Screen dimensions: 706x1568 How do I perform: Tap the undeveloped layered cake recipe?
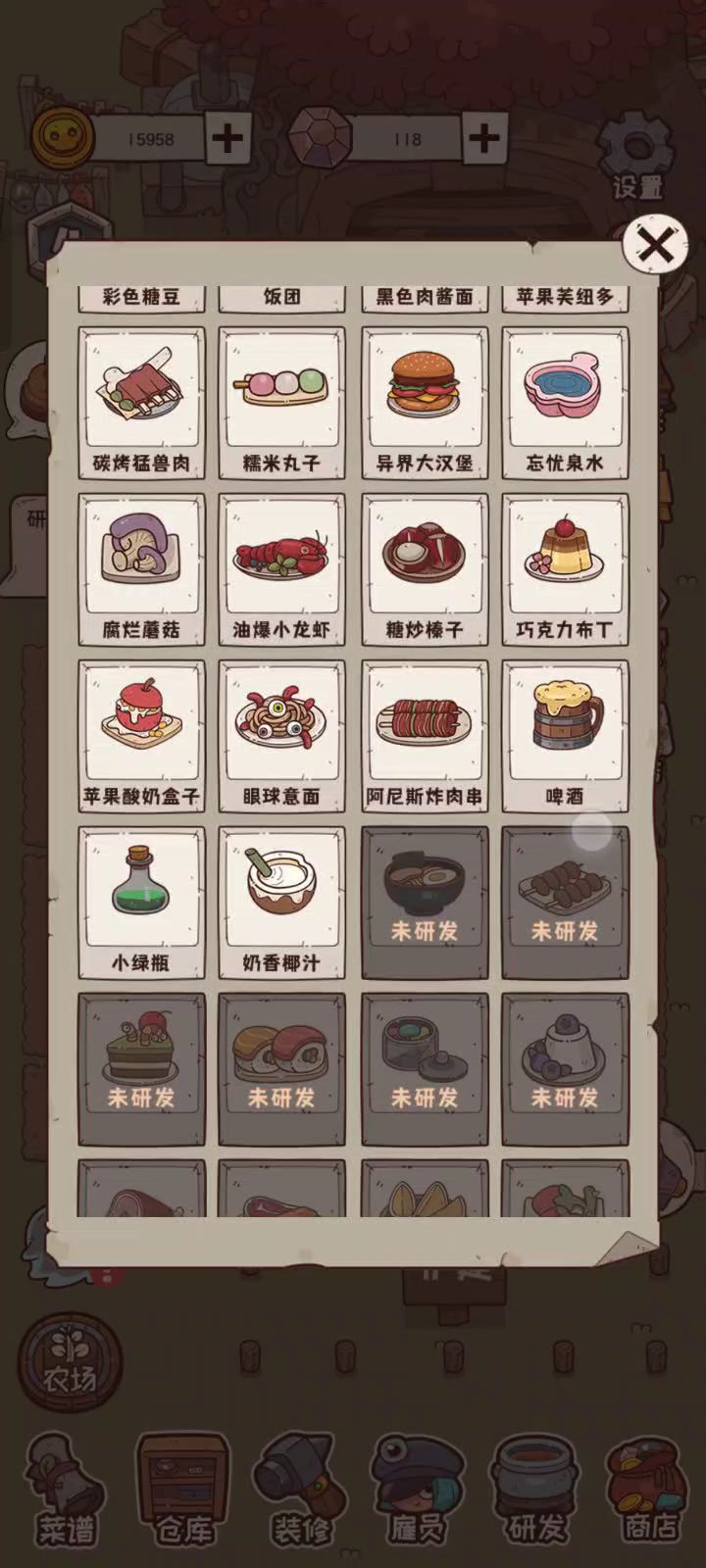(x=141, y=1068)
